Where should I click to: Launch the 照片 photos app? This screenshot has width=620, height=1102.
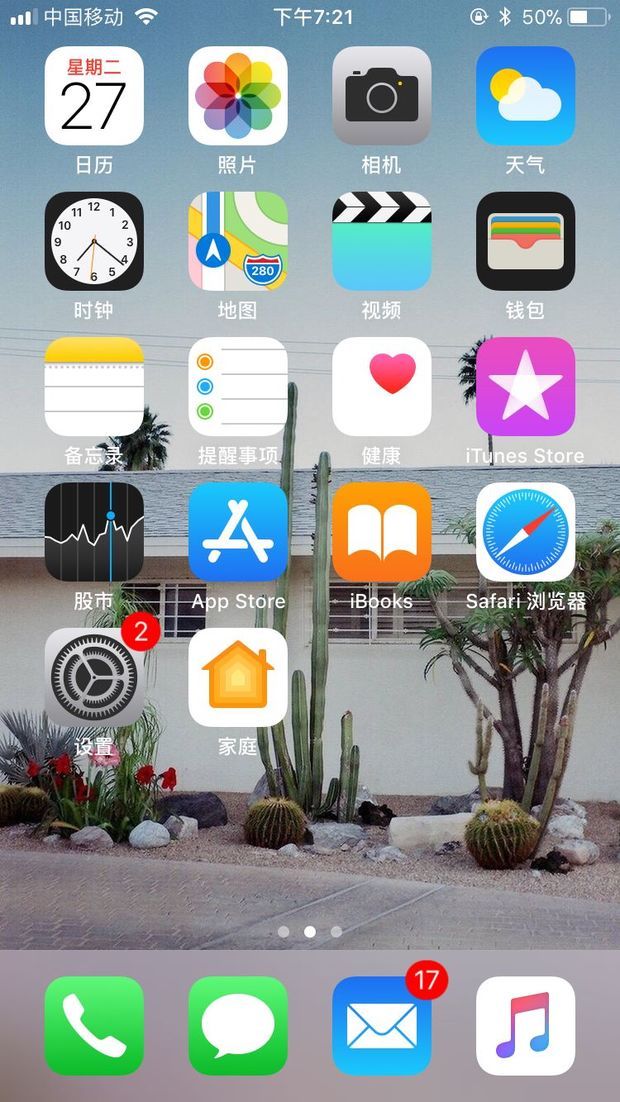(x=238, y=96)
